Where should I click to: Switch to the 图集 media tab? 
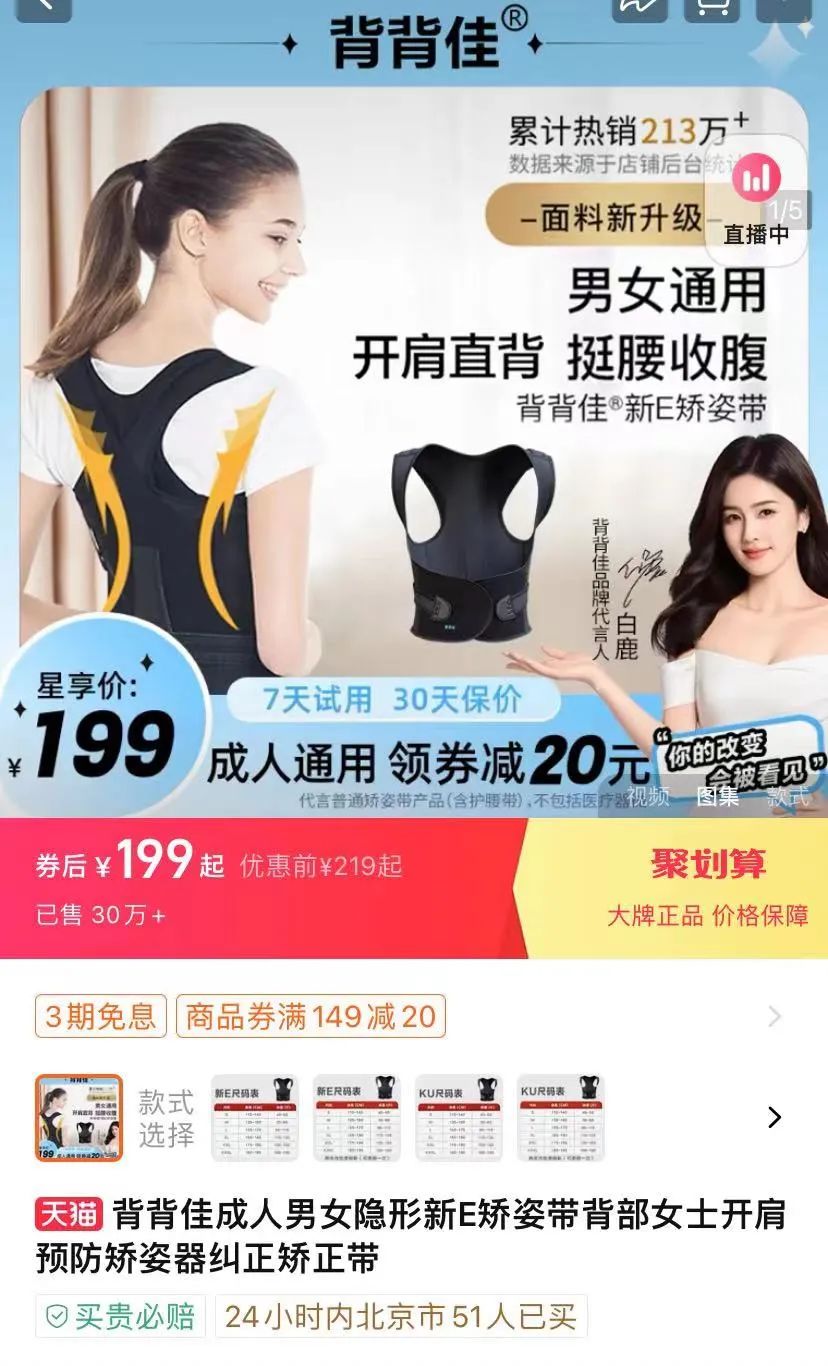pyautogui.click(x=717, y=796)
